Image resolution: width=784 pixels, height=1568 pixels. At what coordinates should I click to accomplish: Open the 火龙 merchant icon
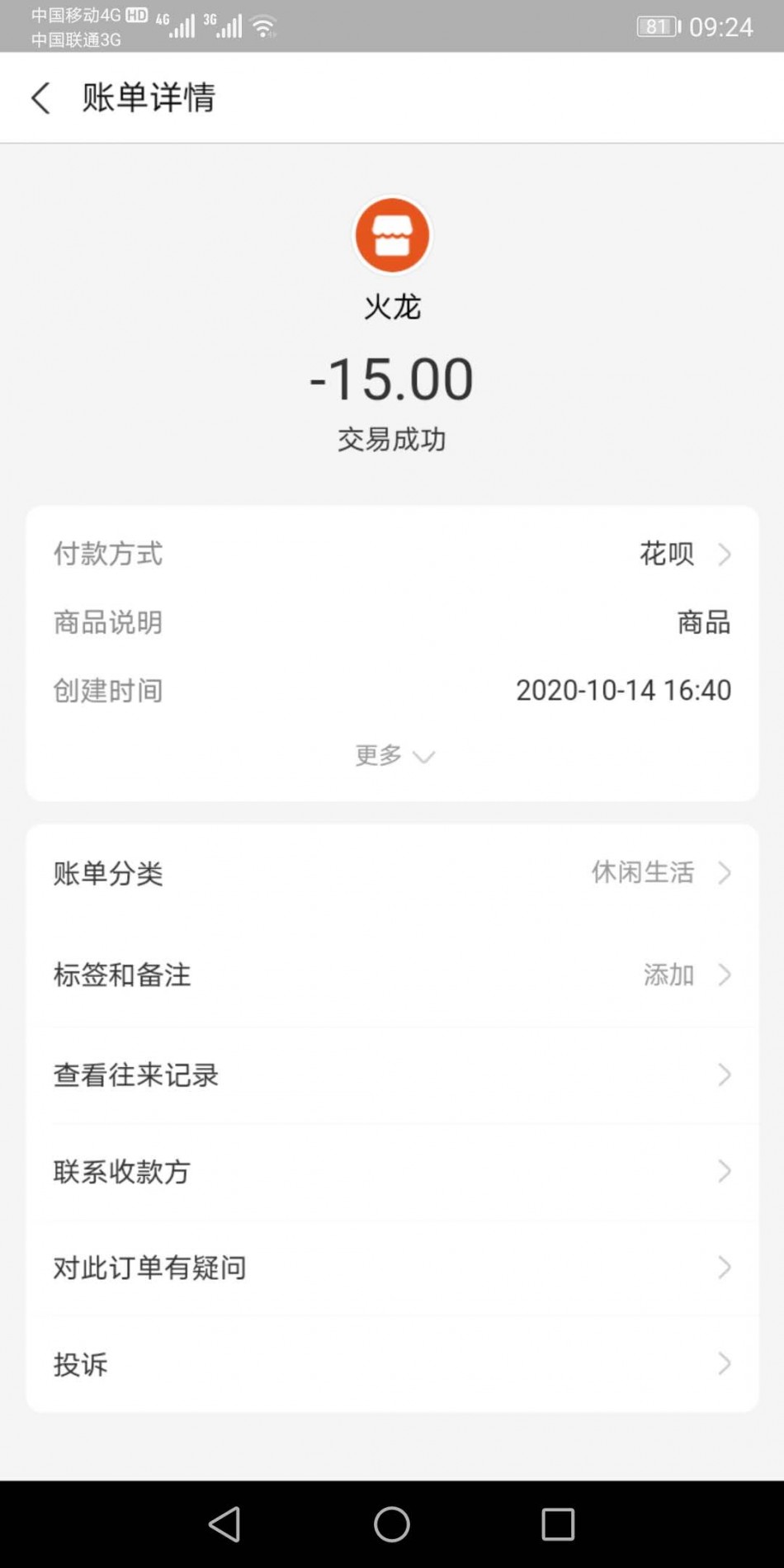tap(392, 235)
